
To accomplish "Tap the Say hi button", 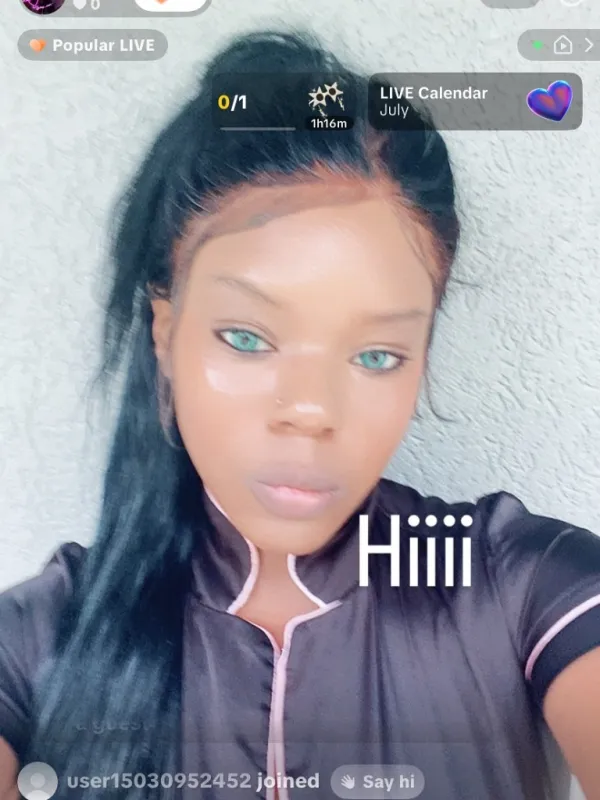I will point(378,782).
